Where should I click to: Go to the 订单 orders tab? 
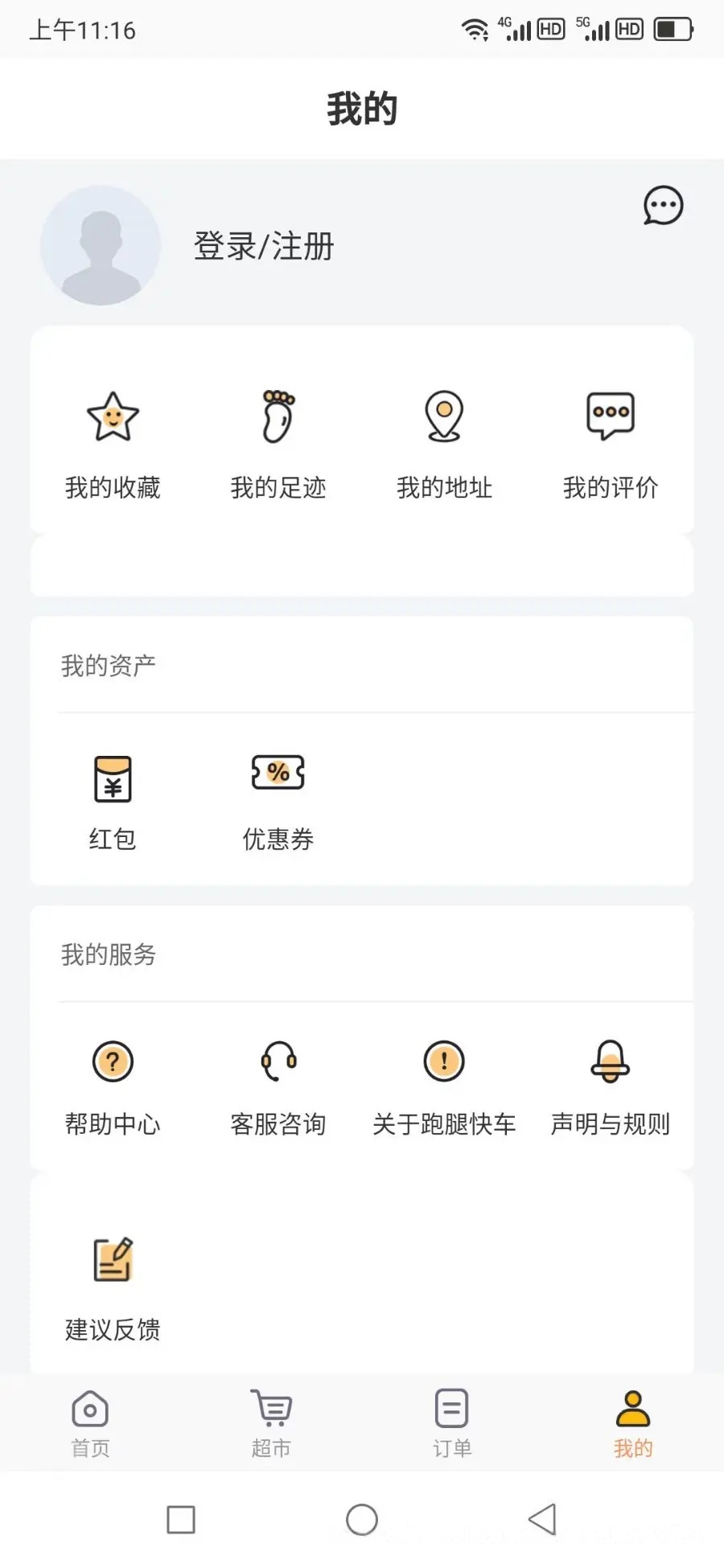point(452,1423)
